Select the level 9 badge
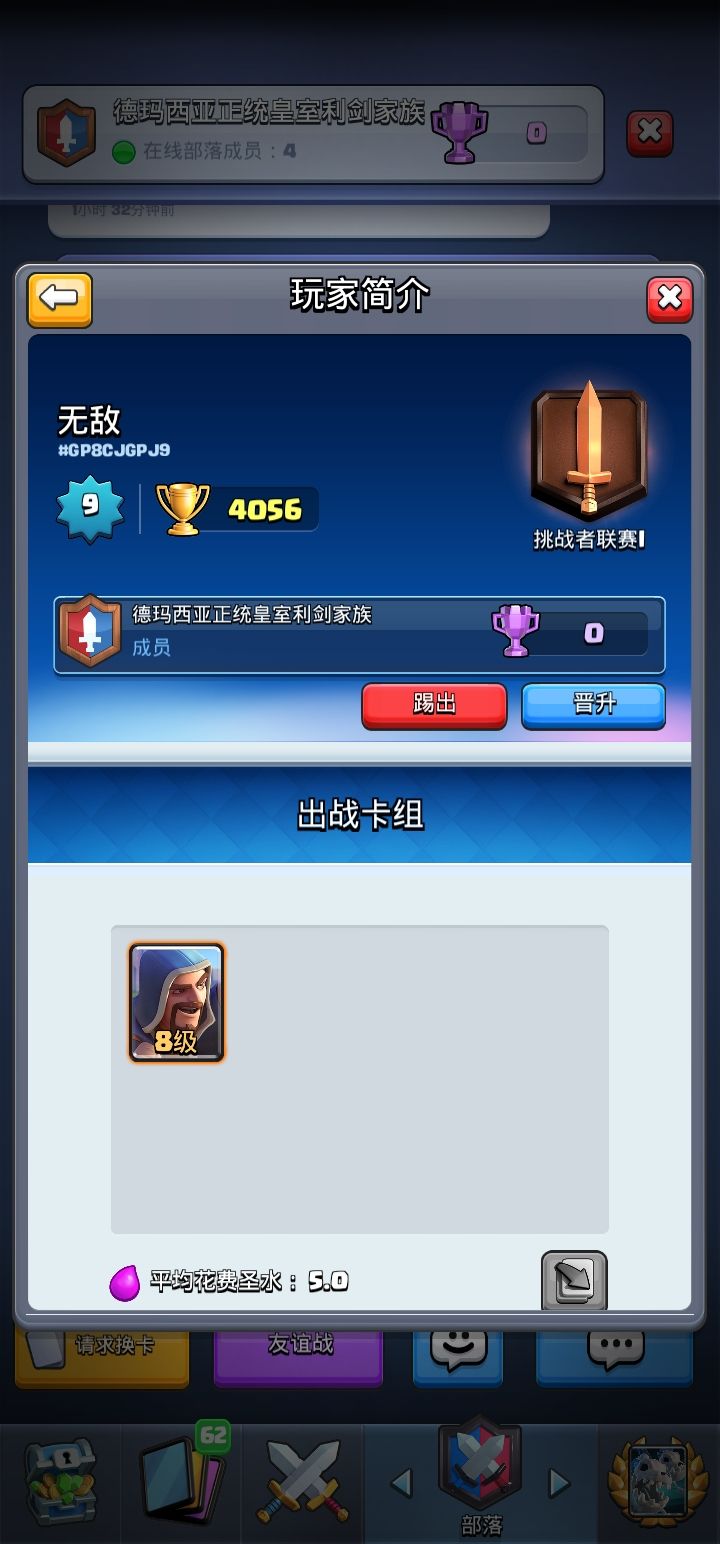Image resolution: width=720 pixels, height=1544 pixels. [90, 505]
